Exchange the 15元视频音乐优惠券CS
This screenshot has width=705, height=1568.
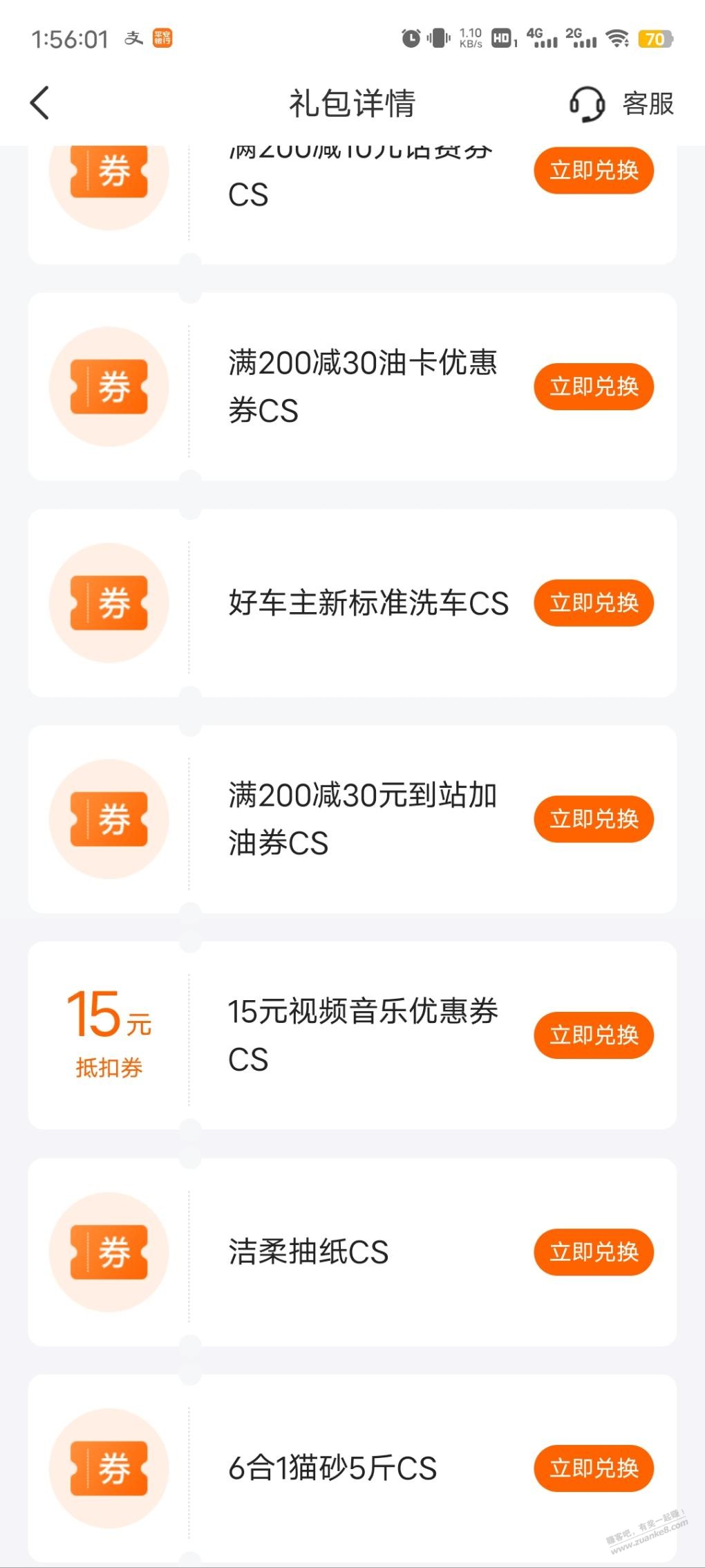(594, 1035)
